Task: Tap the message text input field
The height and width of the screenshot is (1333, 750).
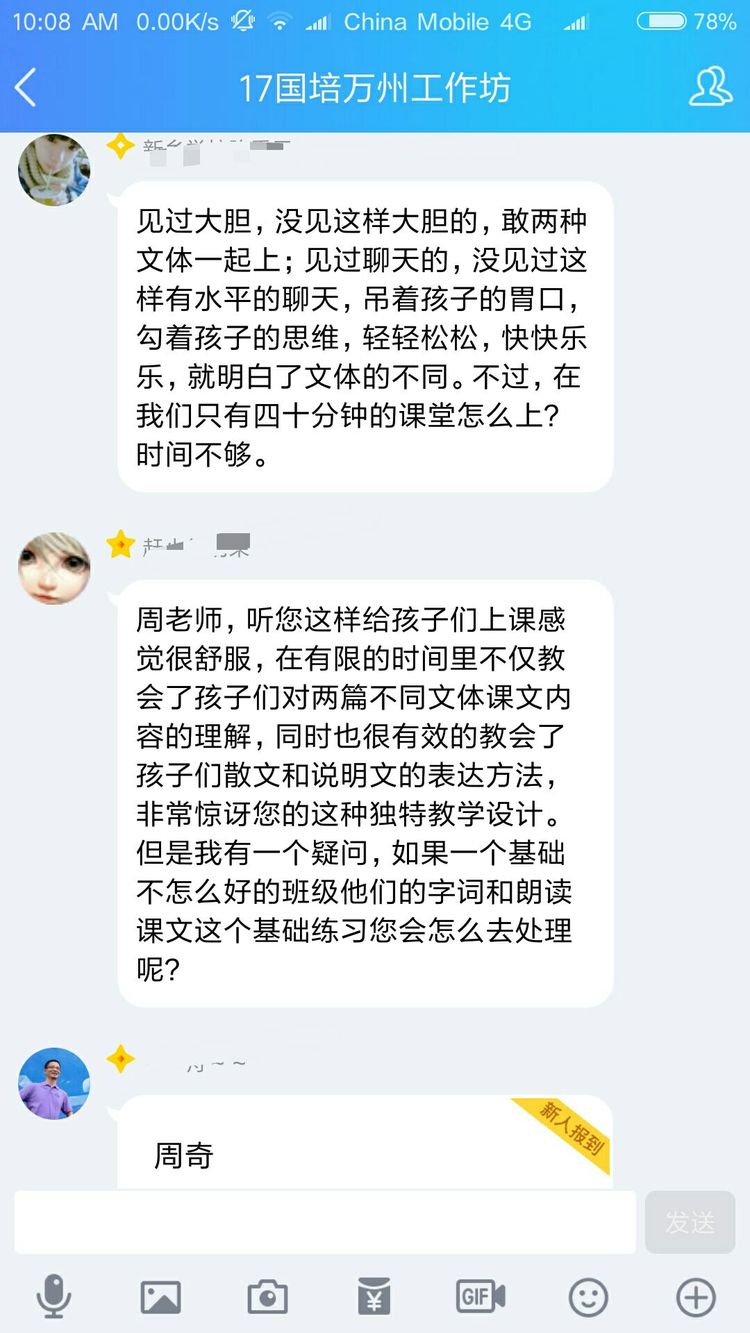Action: (x=325, y=1222)
